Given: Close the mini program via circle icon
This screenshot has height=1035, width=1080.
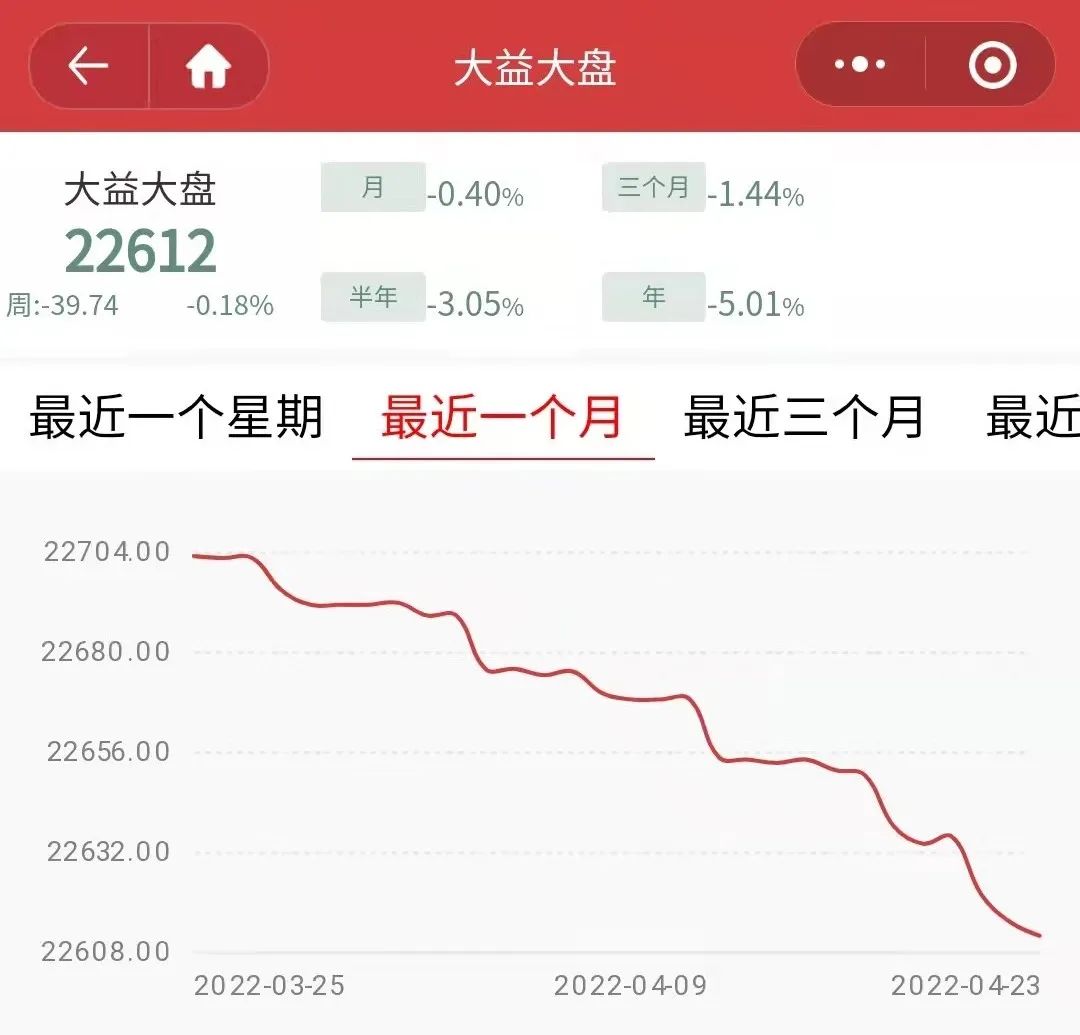Looking at the screenshot, I should click(993, 65).
